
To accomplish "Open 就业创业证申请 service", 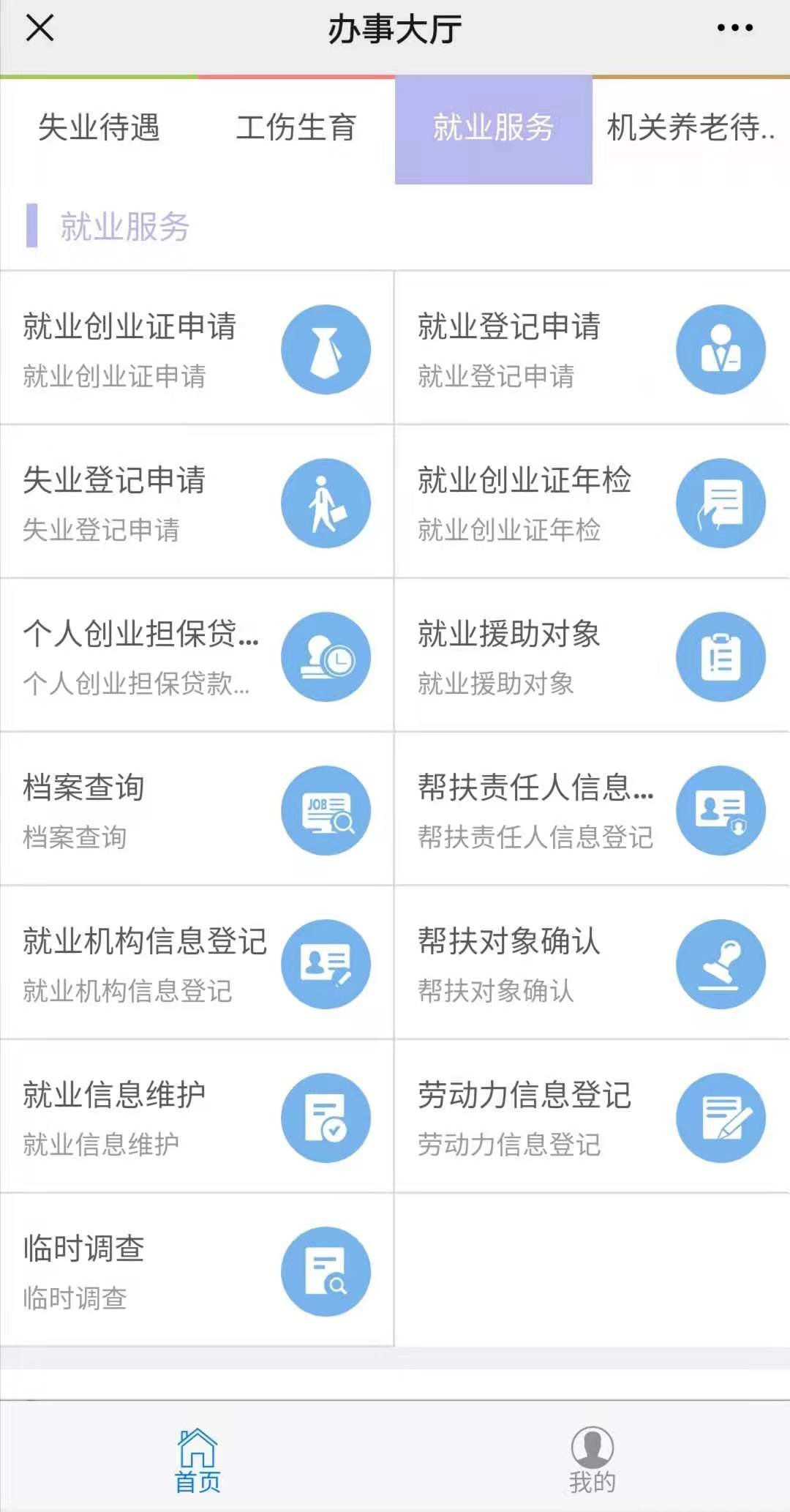I will click(x=196, y=349).
